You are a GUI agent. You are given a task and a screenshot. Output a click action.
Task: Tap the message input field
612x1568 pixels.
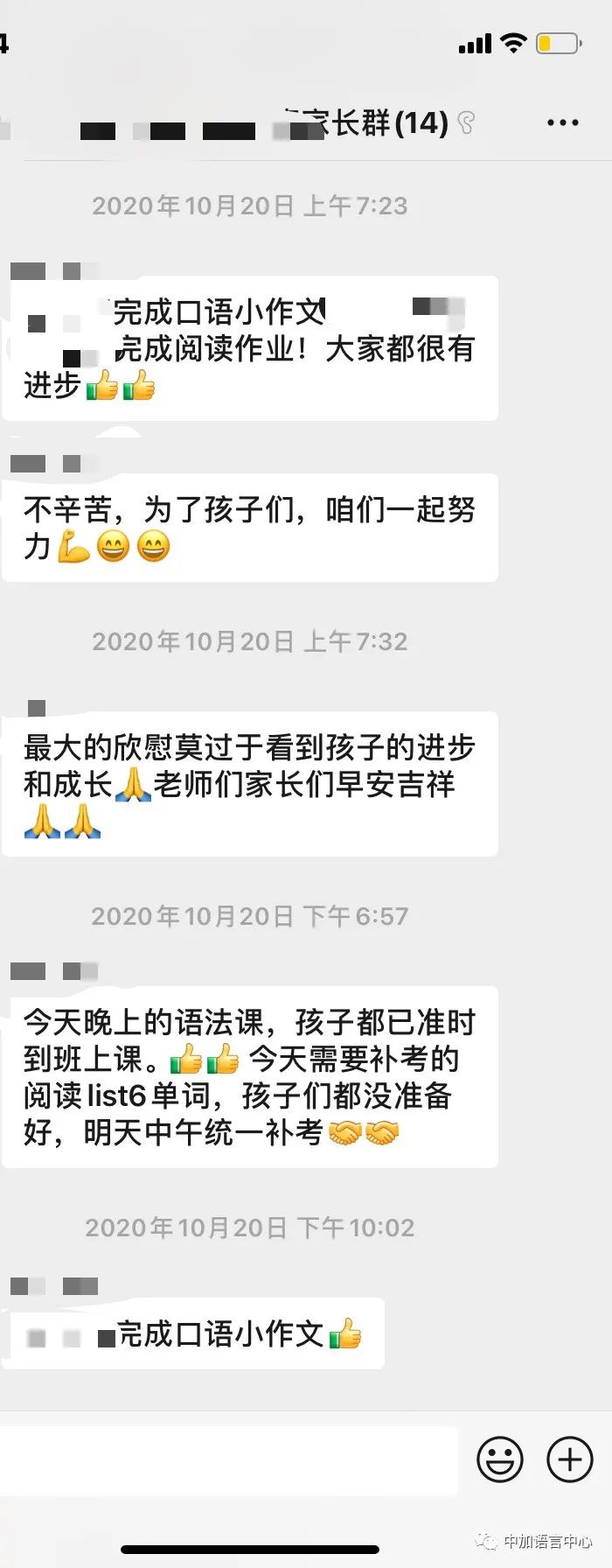click(x=229, y=1460)
